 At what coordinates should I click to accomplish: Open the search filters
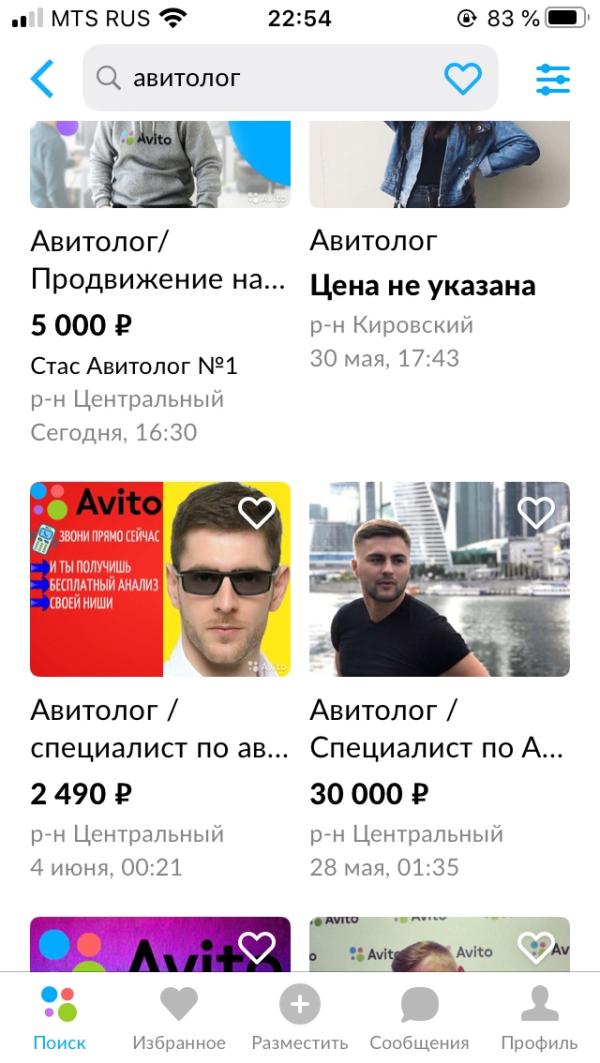[x=552, y=78]
